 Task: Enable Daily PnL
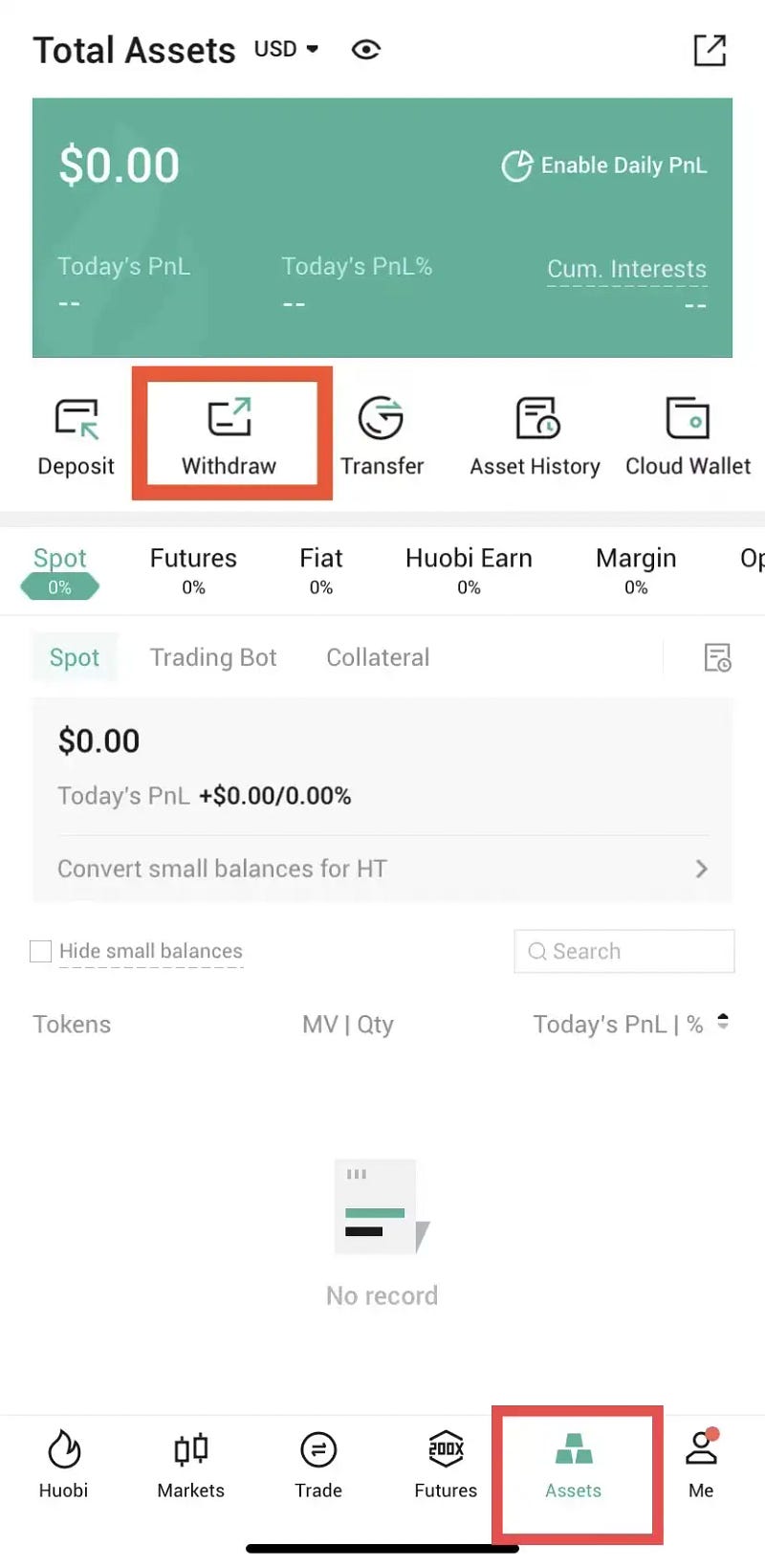(x=604, y=166)
